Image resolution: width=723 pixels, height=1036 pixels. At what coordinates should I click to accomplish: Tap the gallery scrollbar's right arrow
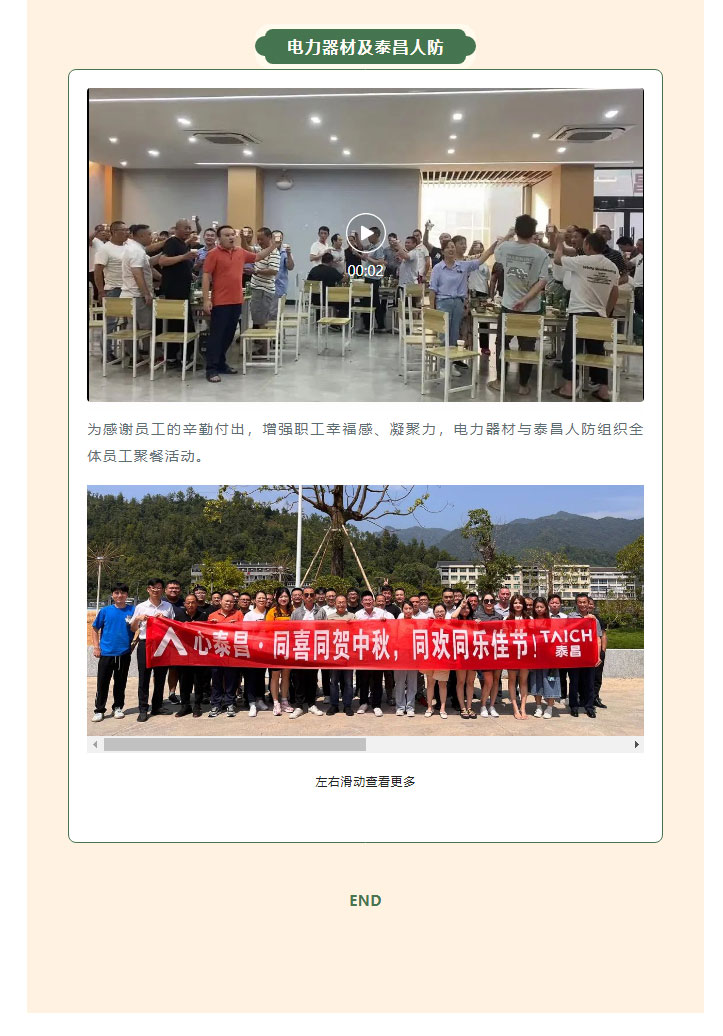click(x=636, y=745)
